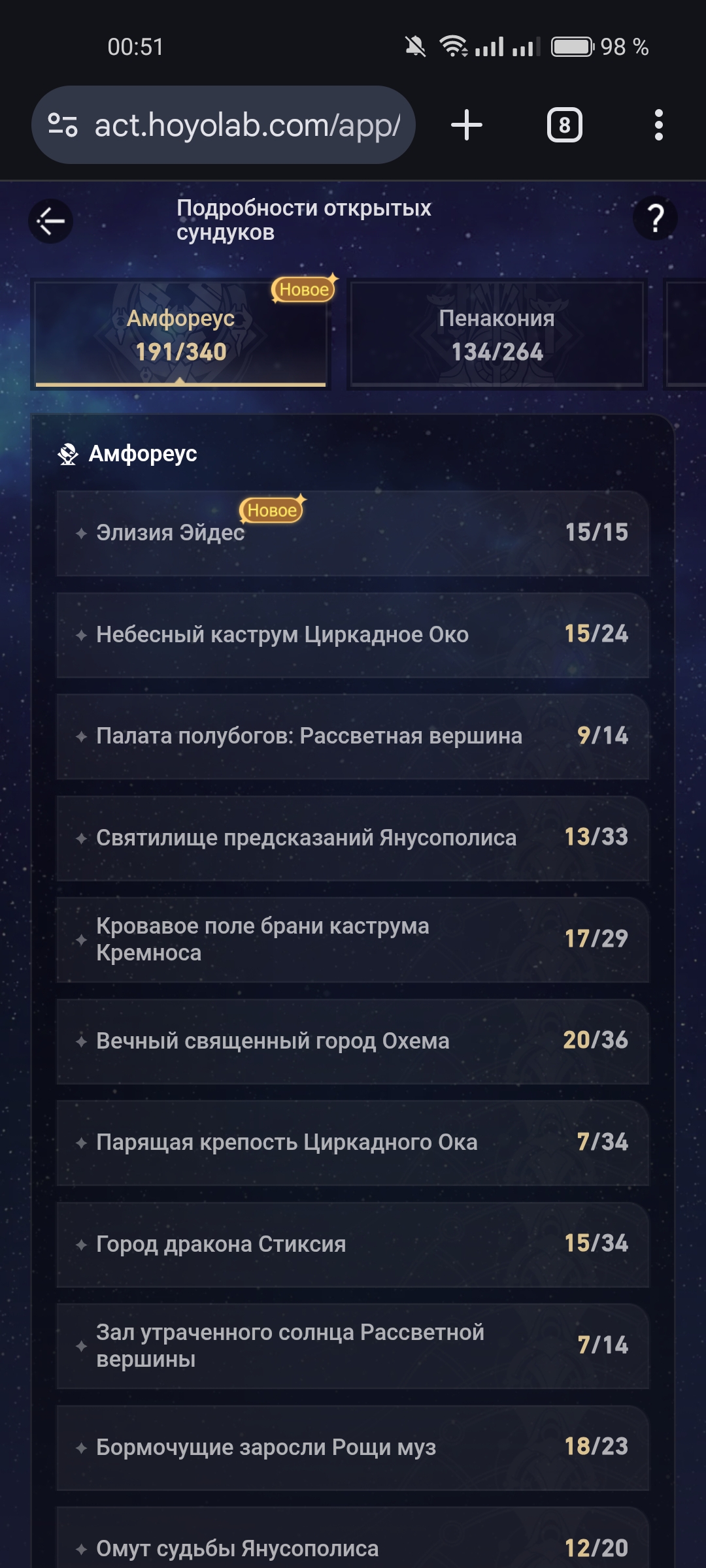Select the Амфореус 191/340 tab
This screenshot has height=1568, width=706.
point(180,335)
